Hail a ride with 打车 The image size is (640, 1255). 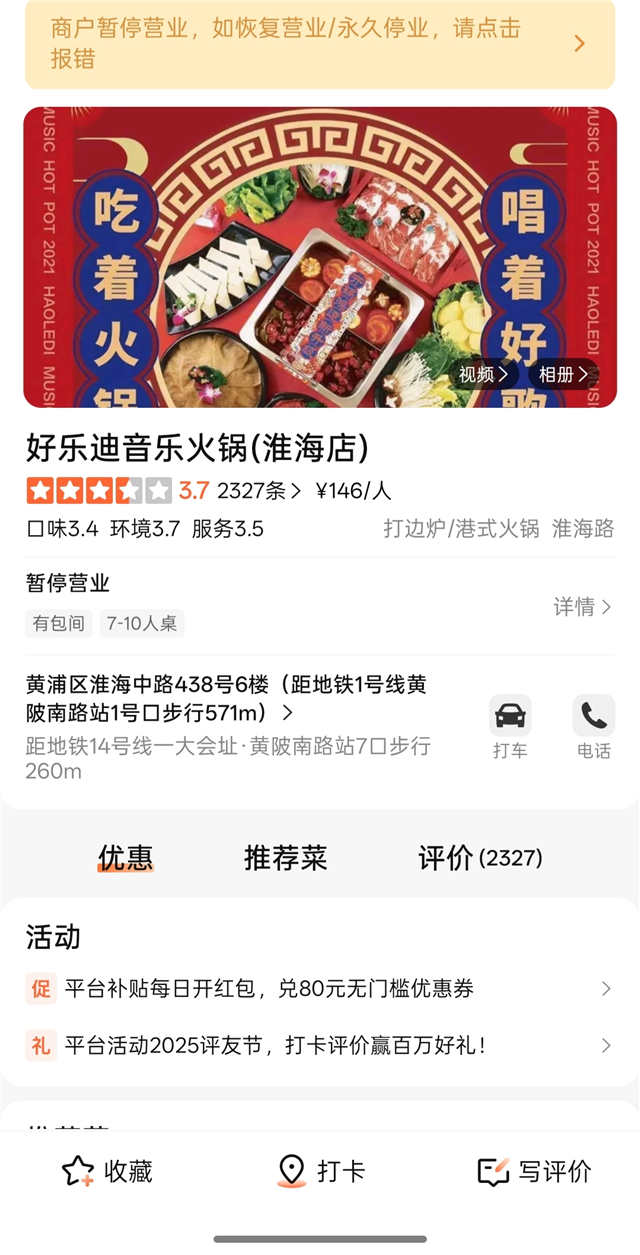tap(510, 727)
